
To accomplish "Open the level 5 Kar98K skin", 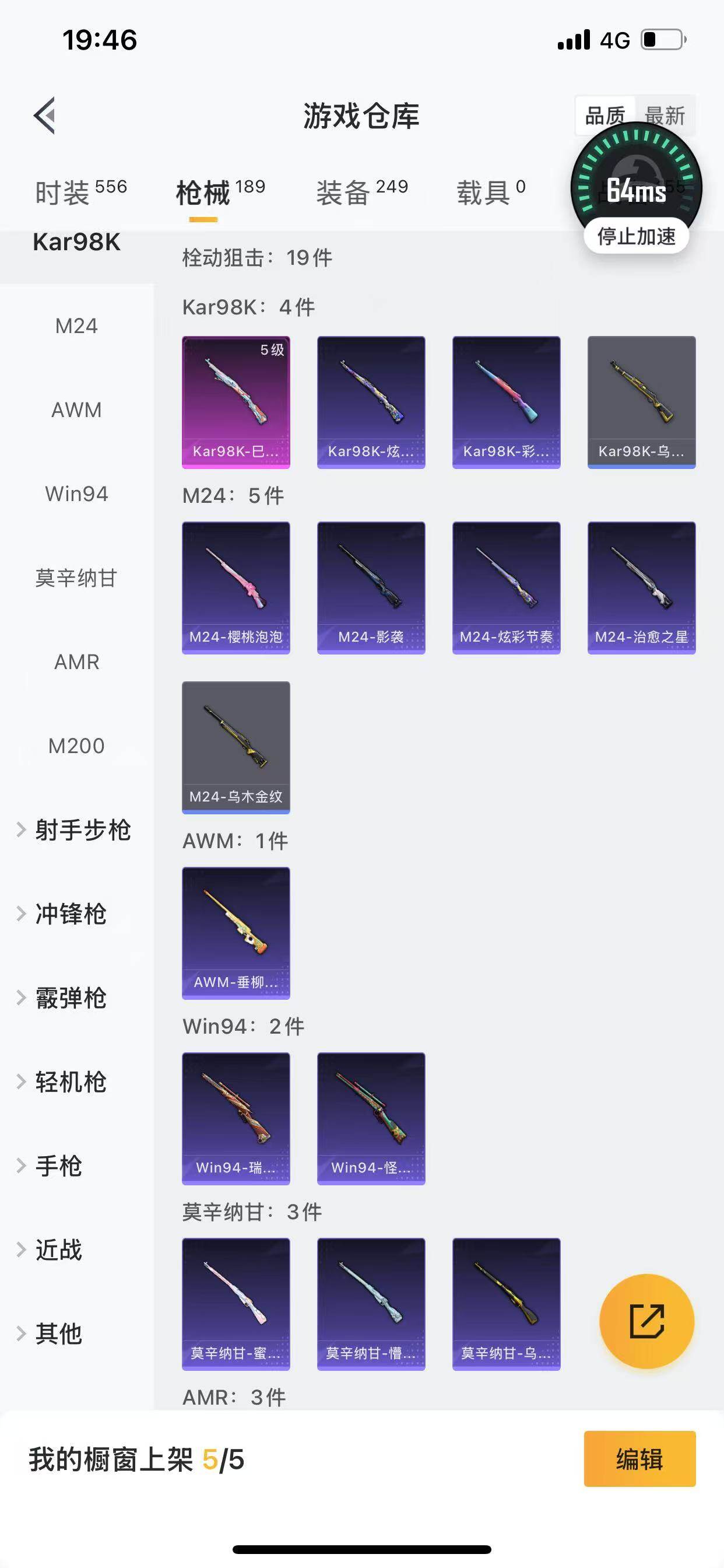I will [x=236, y=402].
